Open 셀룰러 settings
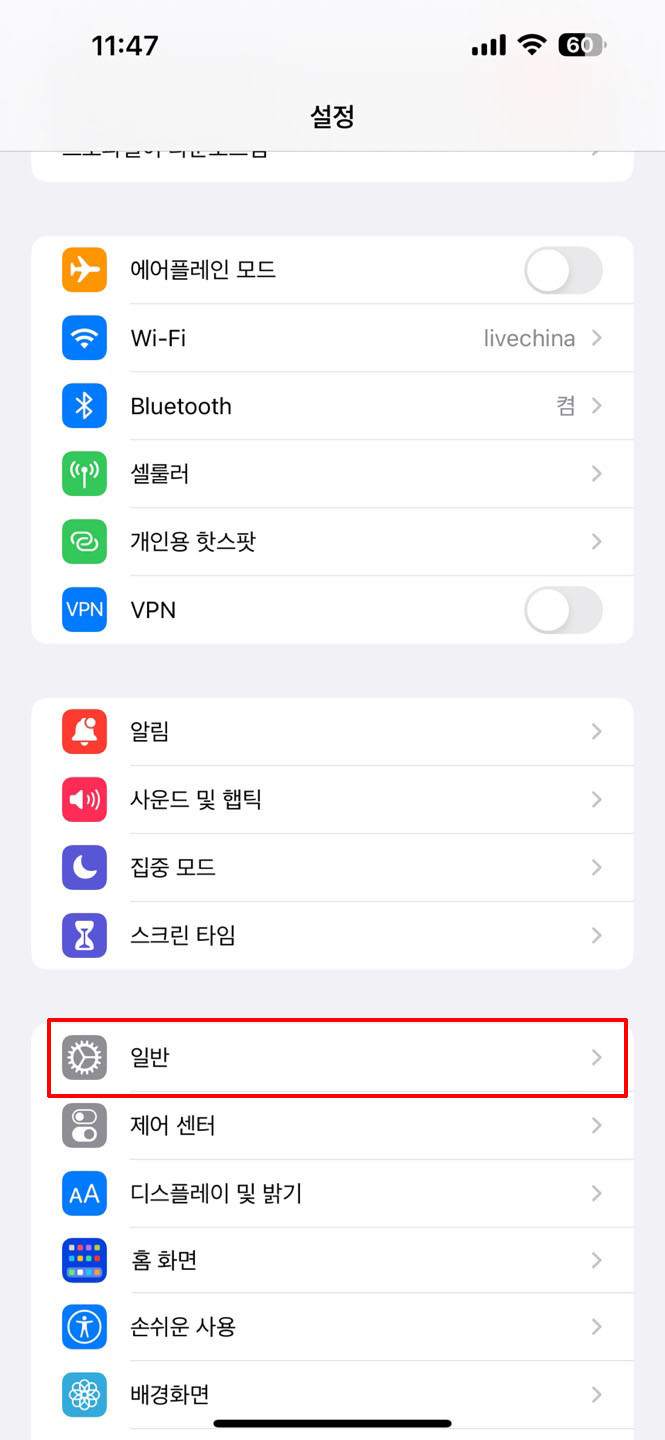 [x=332, y=474]
